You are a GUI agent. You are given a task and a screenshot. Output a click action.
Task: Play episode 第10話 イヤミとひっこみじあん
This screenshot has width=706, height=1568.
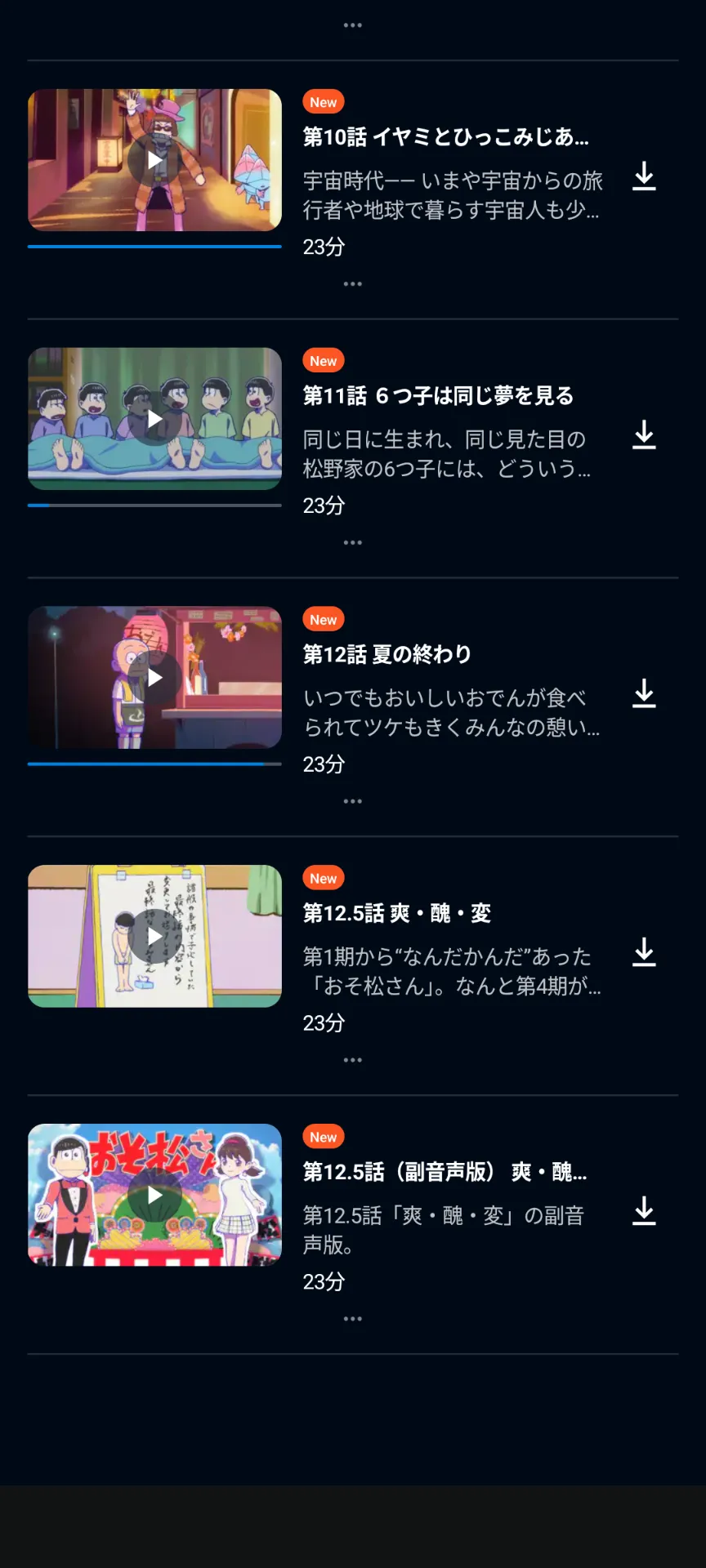coord(154,160)
